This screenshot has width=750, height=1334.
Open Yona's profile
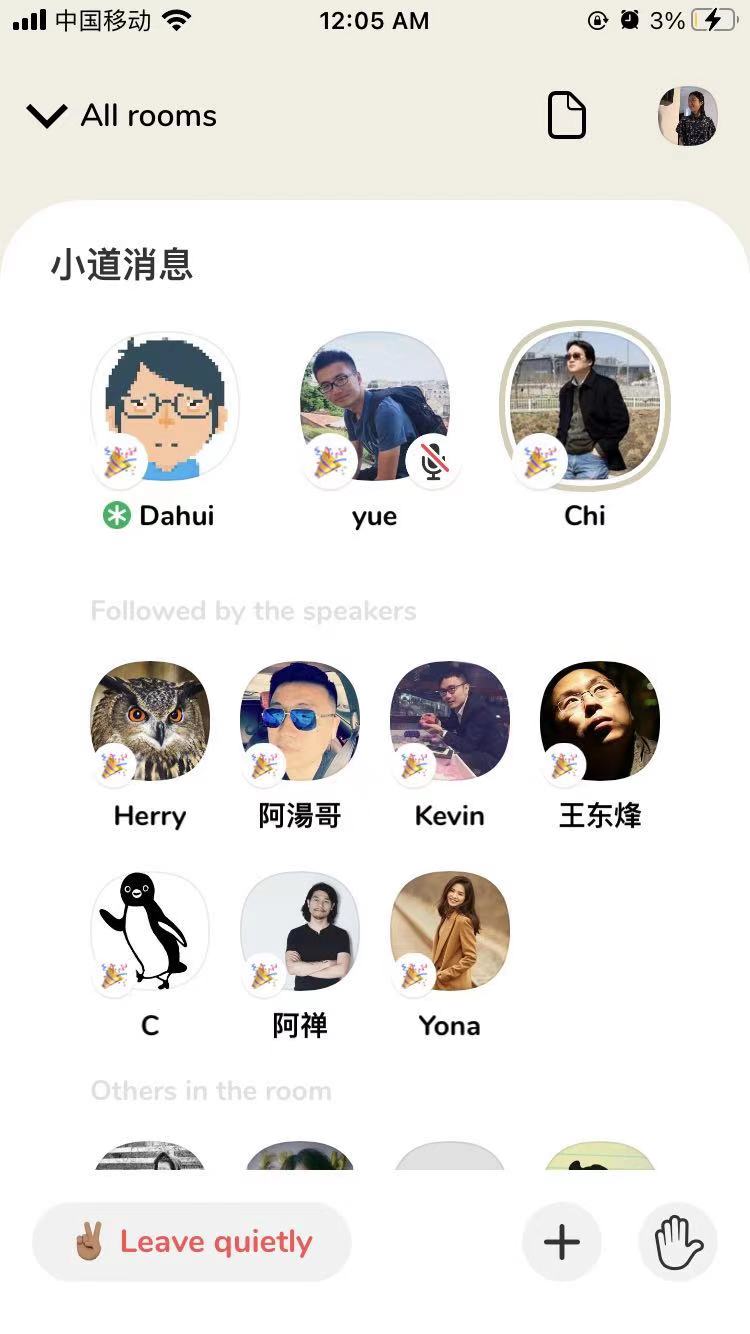click(x=450, y=931)
